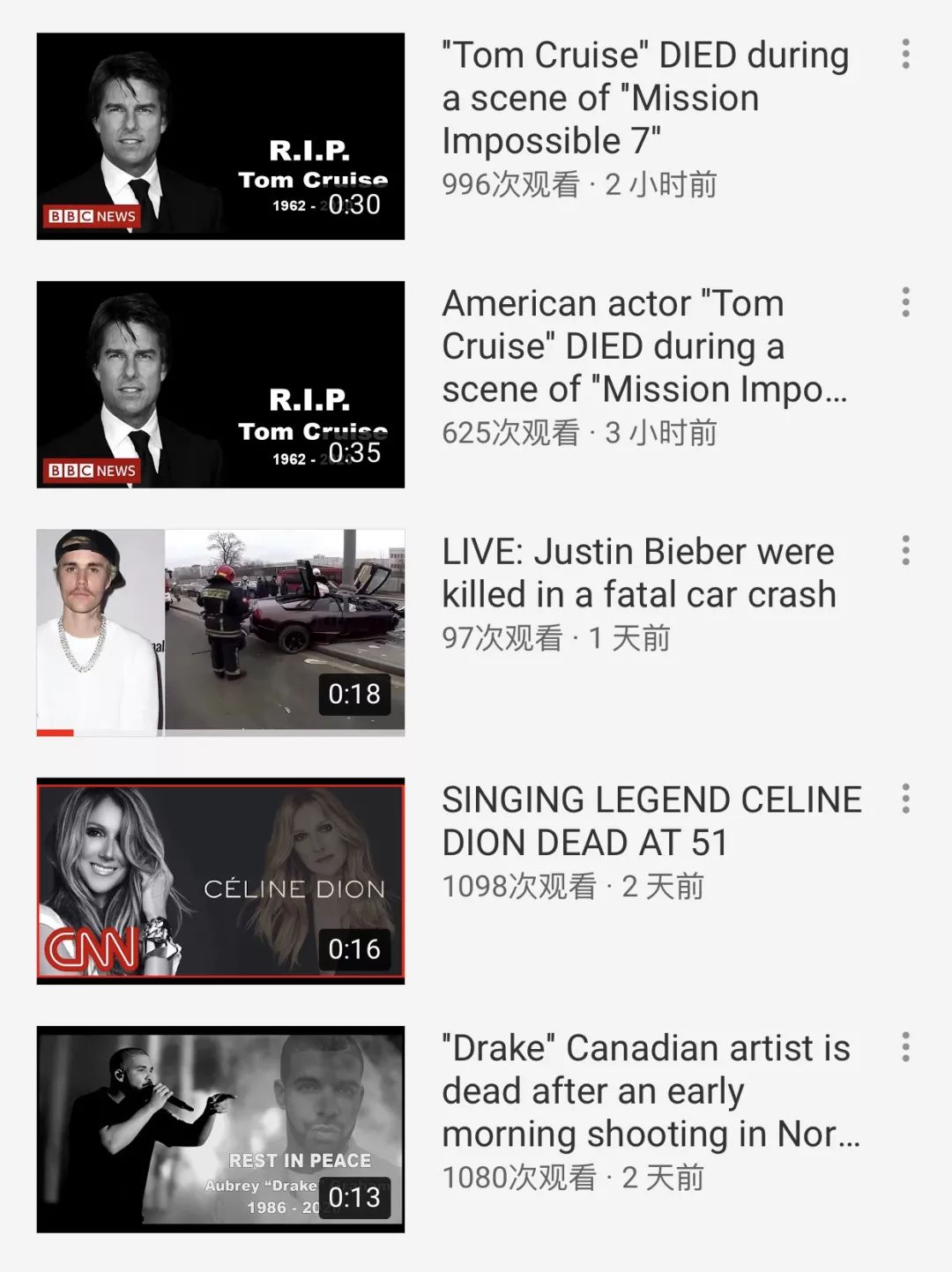The height and width of the screenshot is (1272, 952).
Task: Open the 'Tom Cruise DIED during a scene' title
Action: tap(643, 97)
